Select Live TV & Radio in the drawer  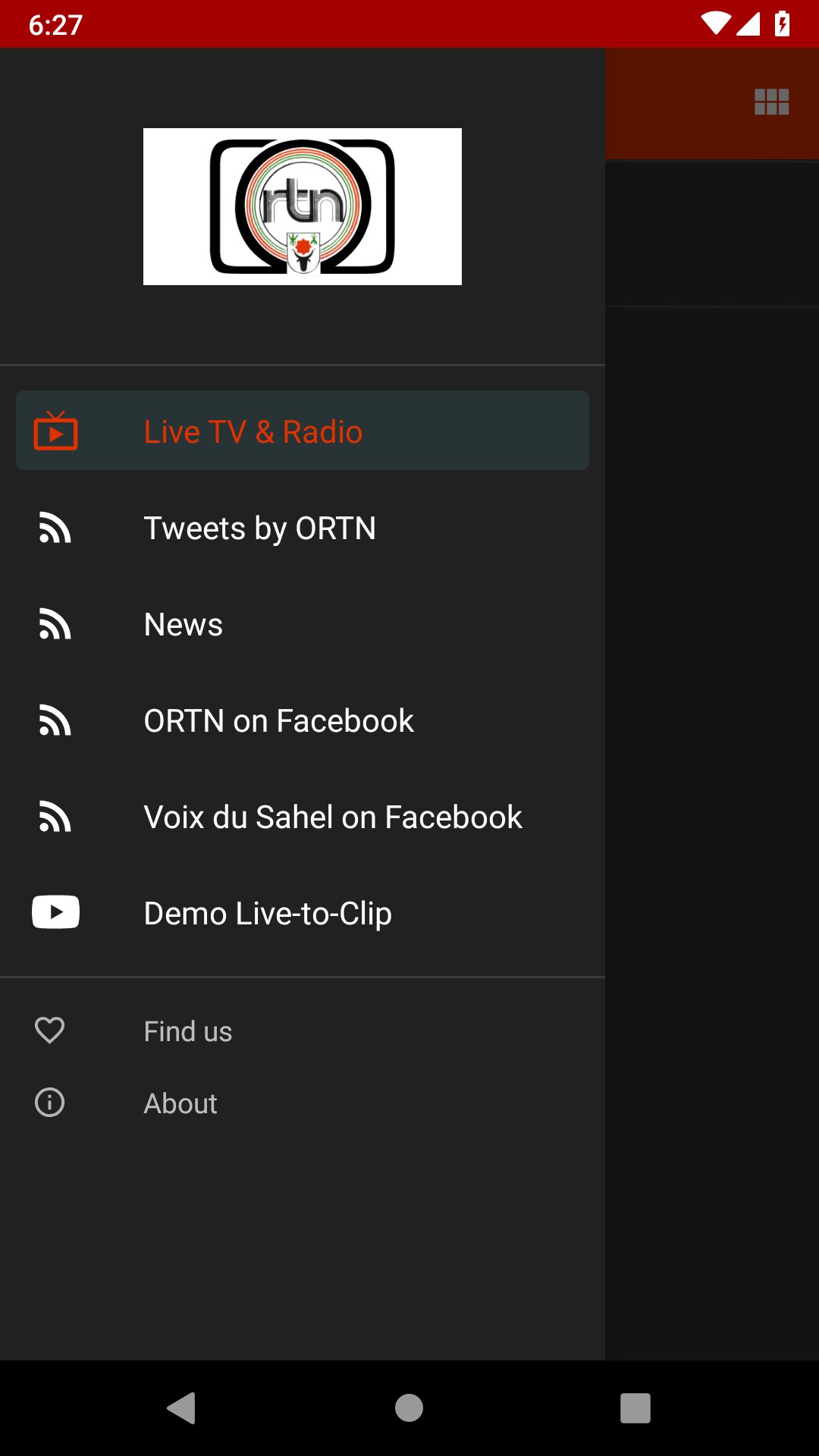(303, 431)
